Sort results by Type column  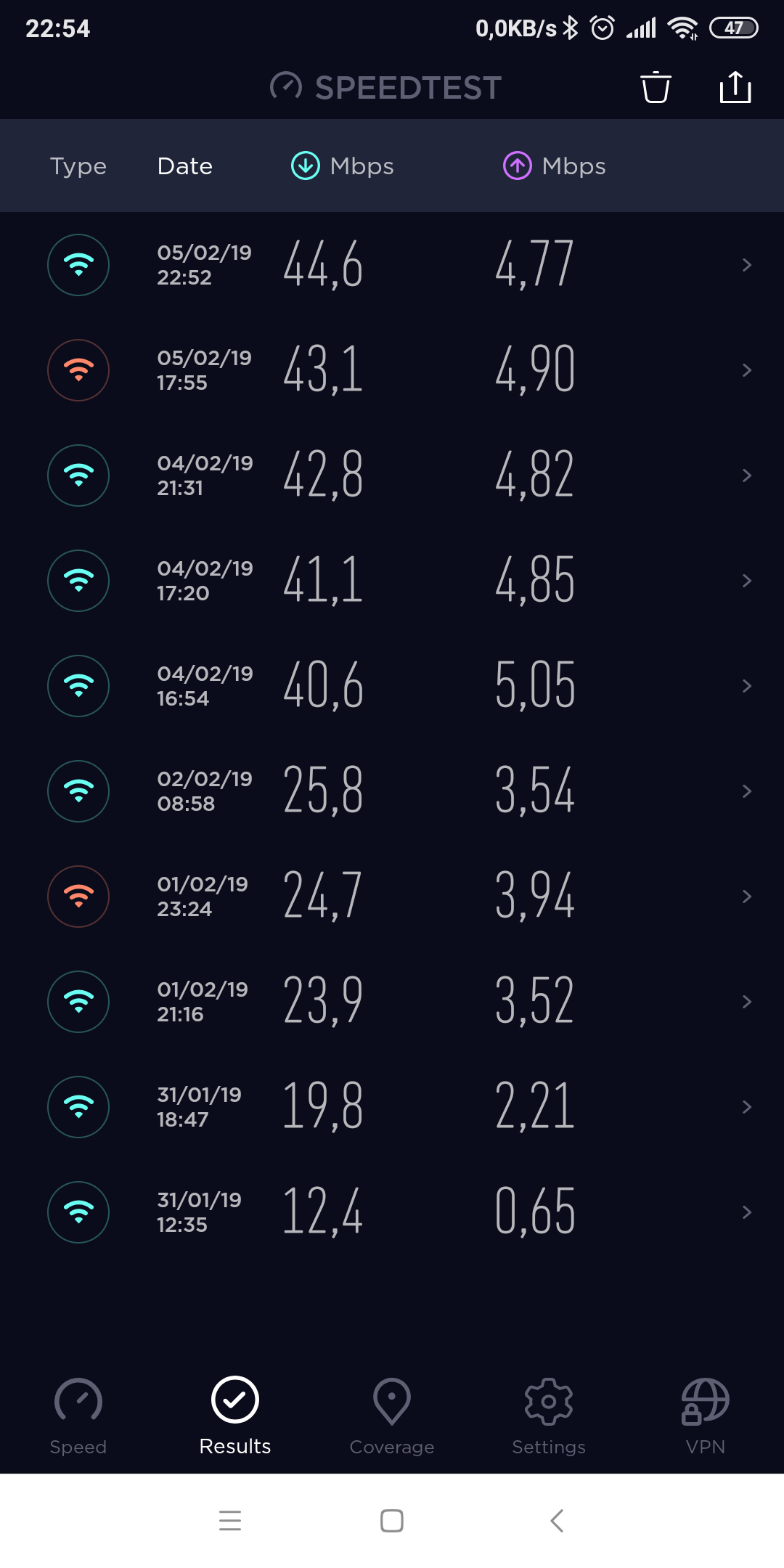[78, 166]
